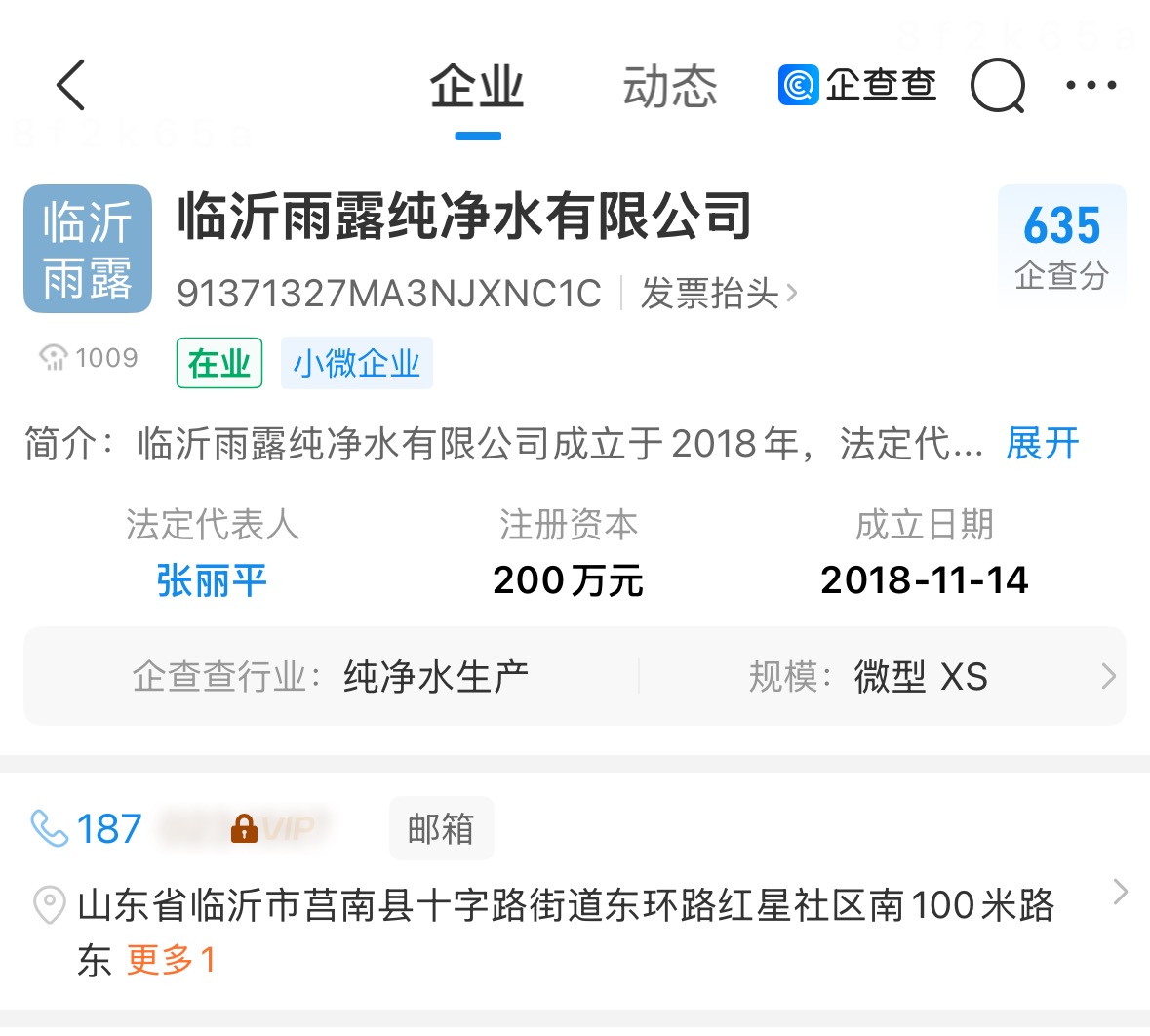1150x1036 pixels.
Task: Switch to the 动态 tab
Action: (669, 87)
